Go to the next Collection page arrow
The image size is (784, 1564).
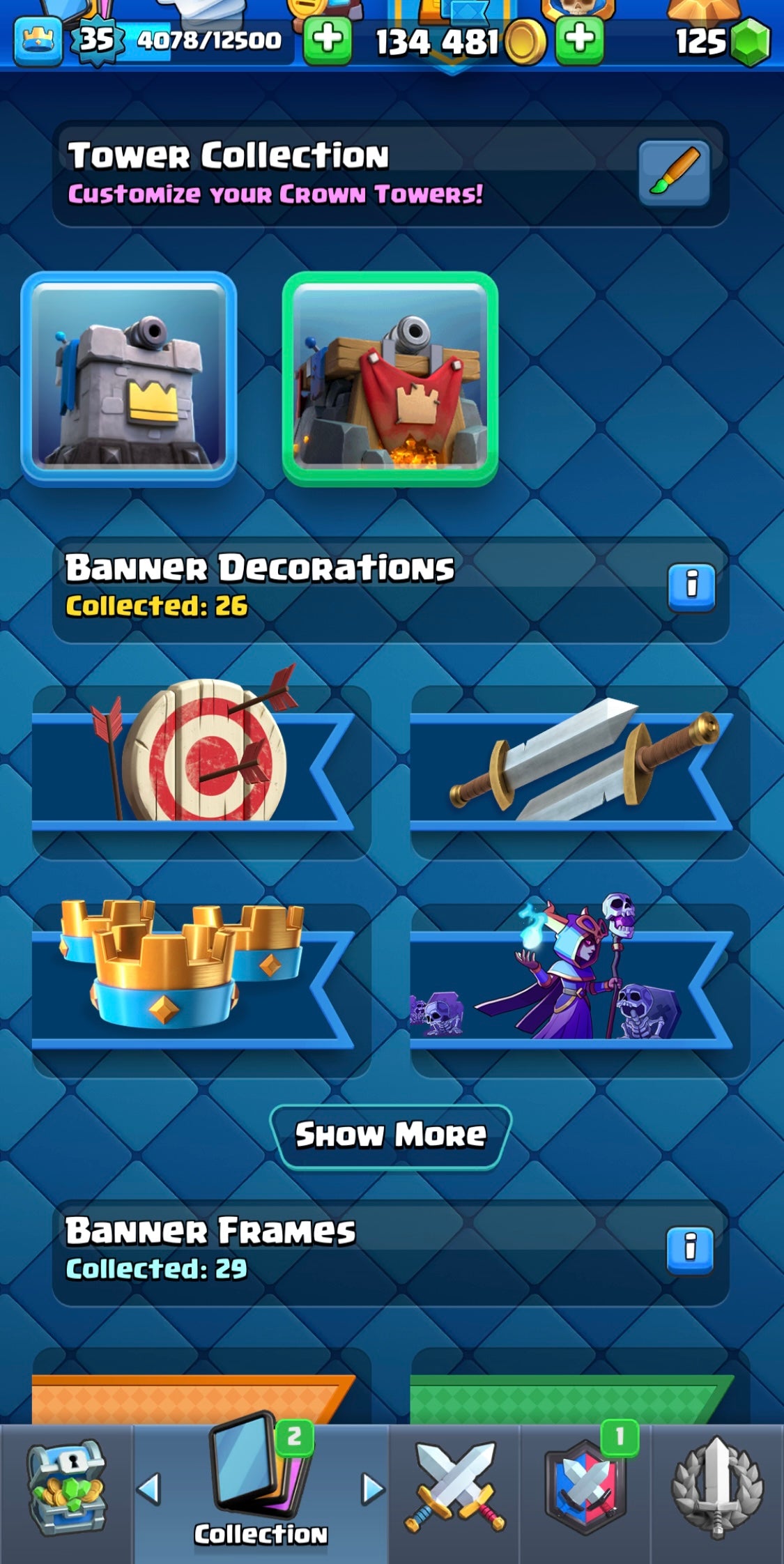(x=373, y=1488)
